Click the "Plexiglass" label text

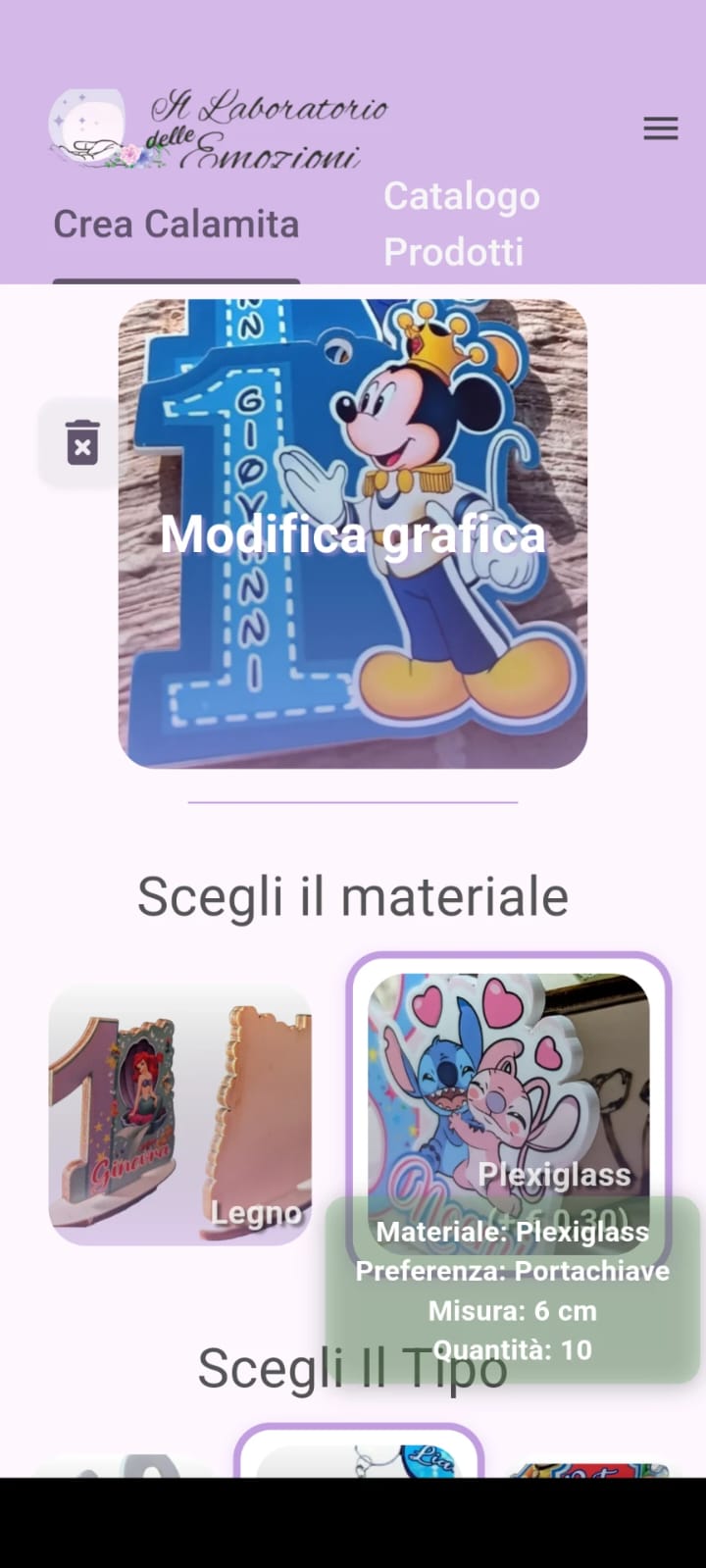(556, 1173)
